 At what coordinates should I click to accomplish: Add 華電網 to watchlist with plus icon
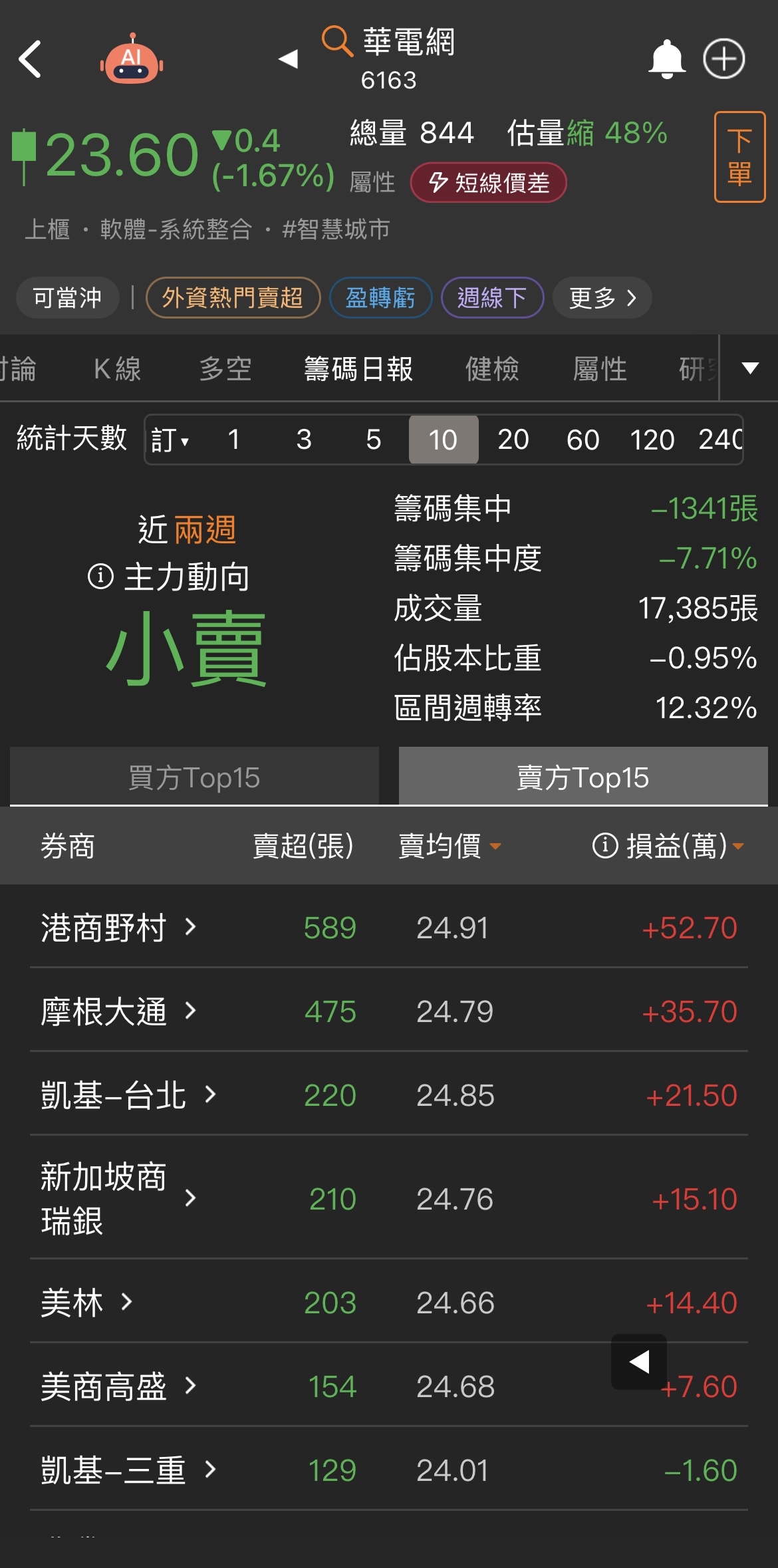pos(724,59)
